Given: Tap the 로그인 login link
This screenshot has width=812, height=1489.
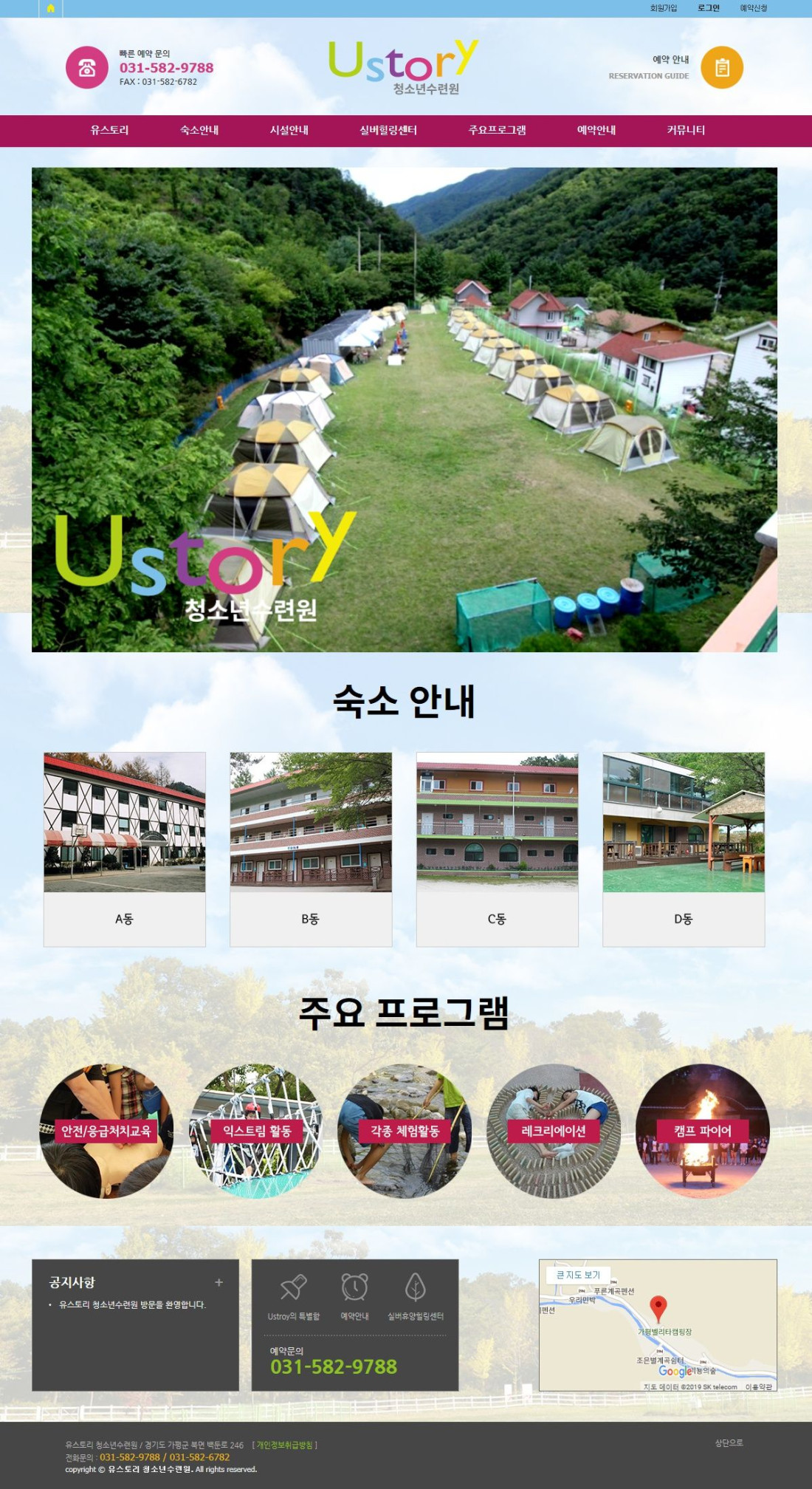Looking at the screenshot, I should point(708,8).
